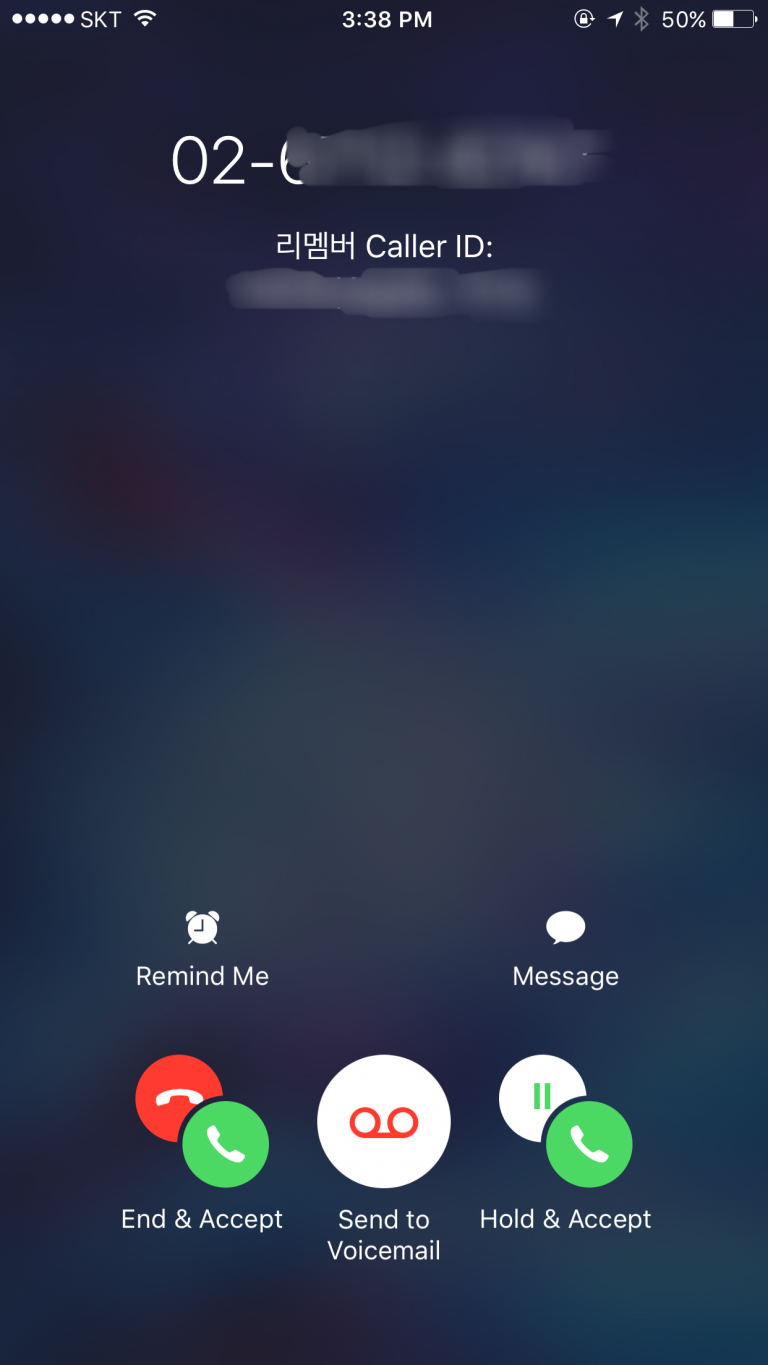Tap the alarm clock Remind Me icon
768x1365 pixels.
coord(202,927)
